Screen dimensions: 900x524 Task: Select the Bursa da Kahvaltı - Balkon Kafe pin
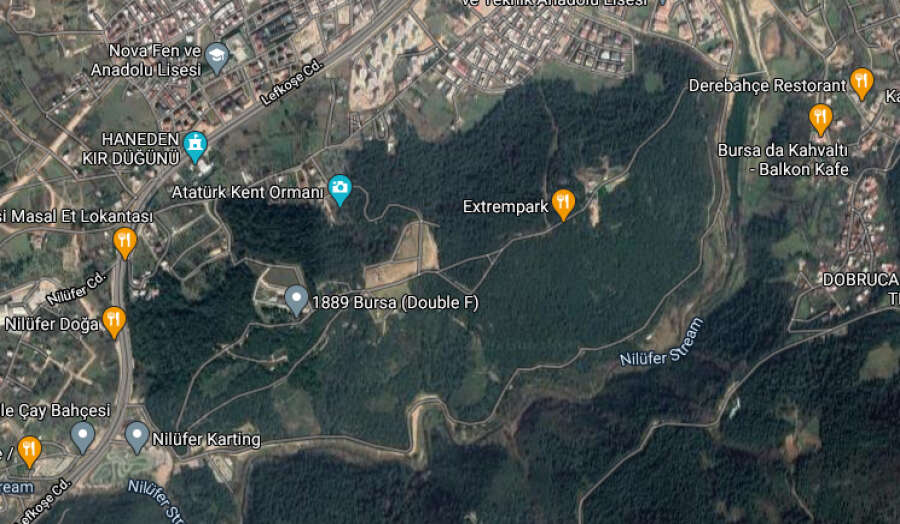click(820, 119)
